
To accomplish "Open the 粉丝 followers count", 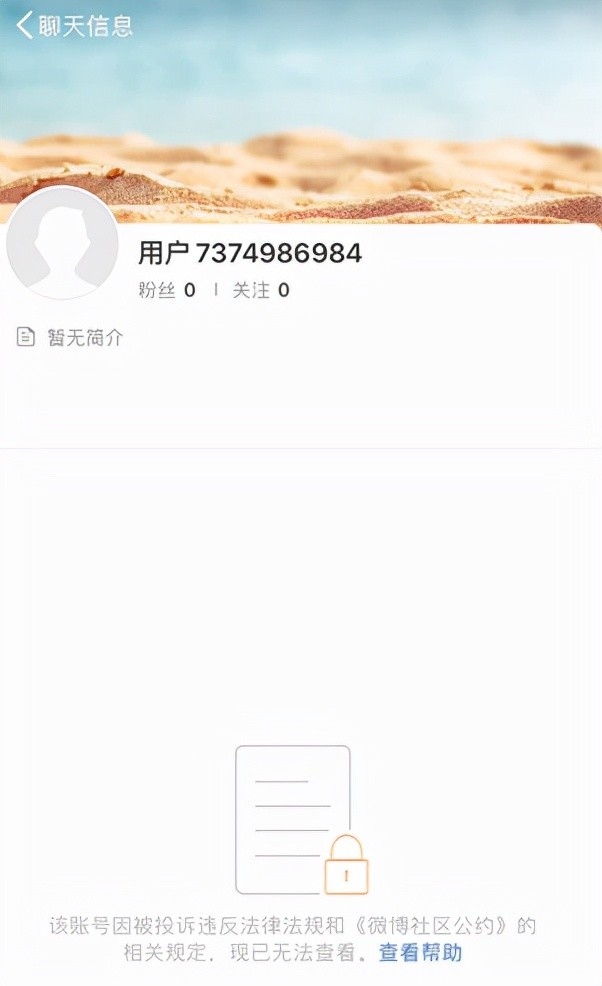I will click(x=167, y=290).
